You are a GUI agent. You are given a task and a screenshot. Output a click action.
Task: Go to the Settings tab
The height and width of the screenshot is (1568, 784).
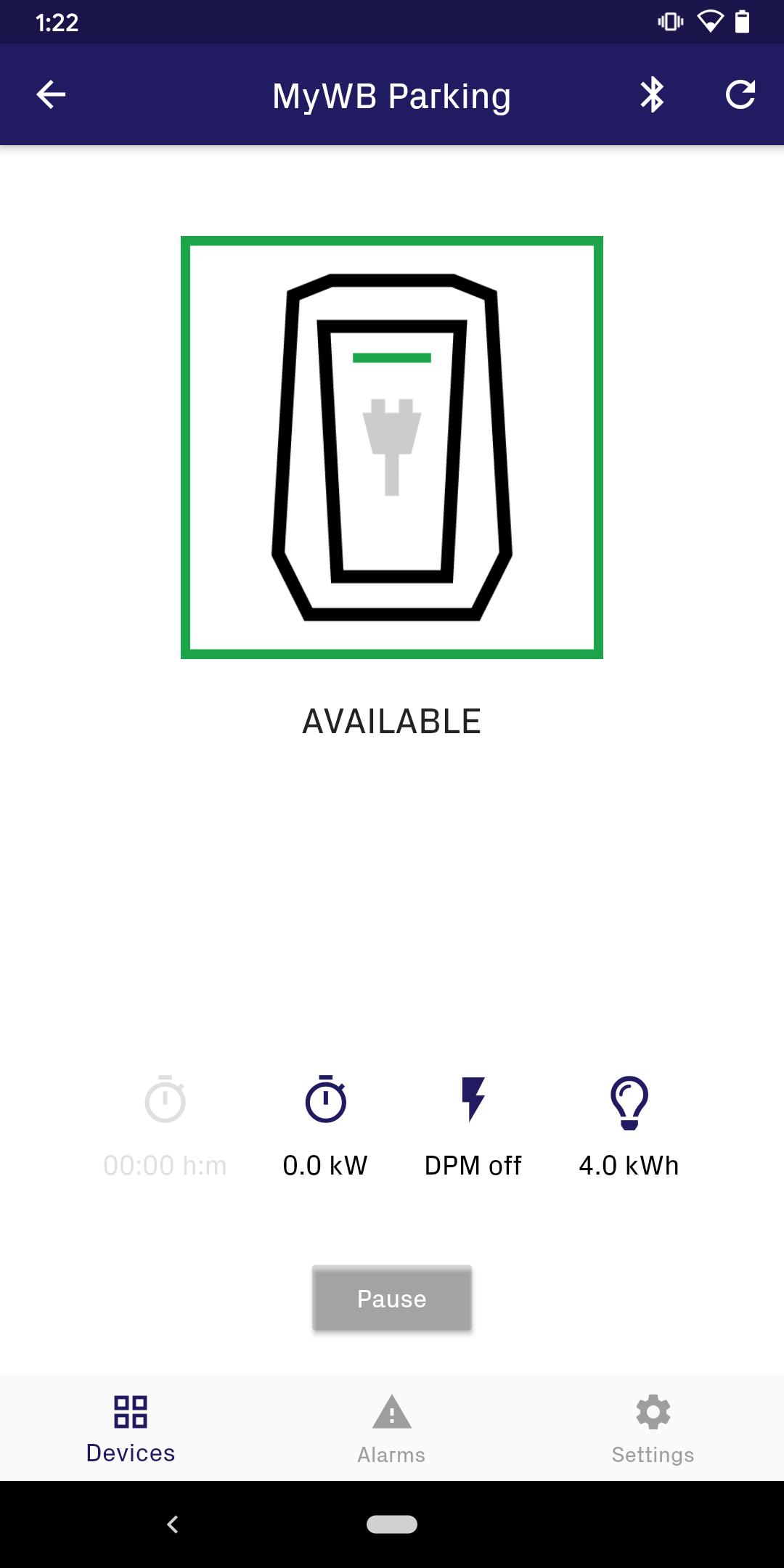(x=653, y=1429)
